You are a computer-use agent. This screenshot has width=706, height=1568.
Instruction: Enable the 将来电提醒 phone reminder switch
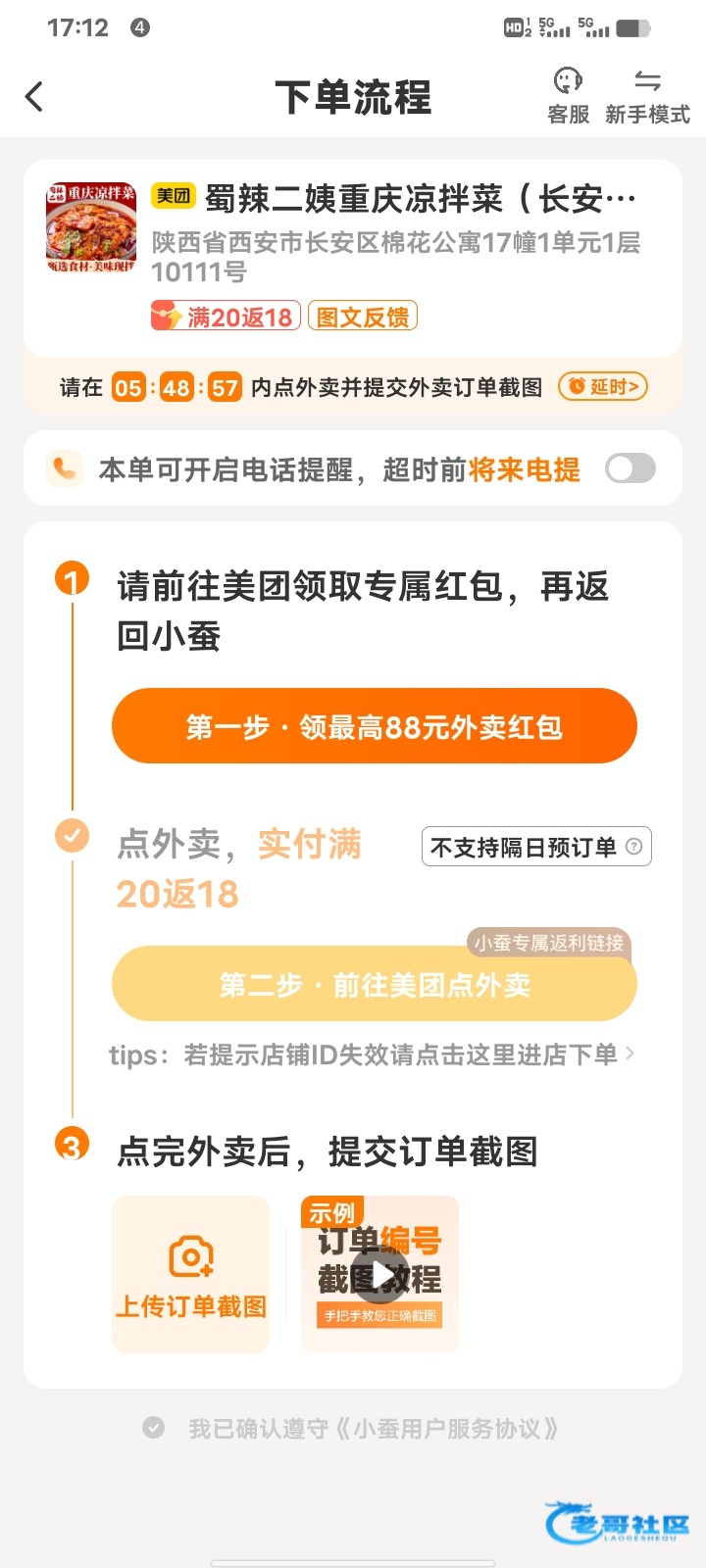click(x=630, y=469)
